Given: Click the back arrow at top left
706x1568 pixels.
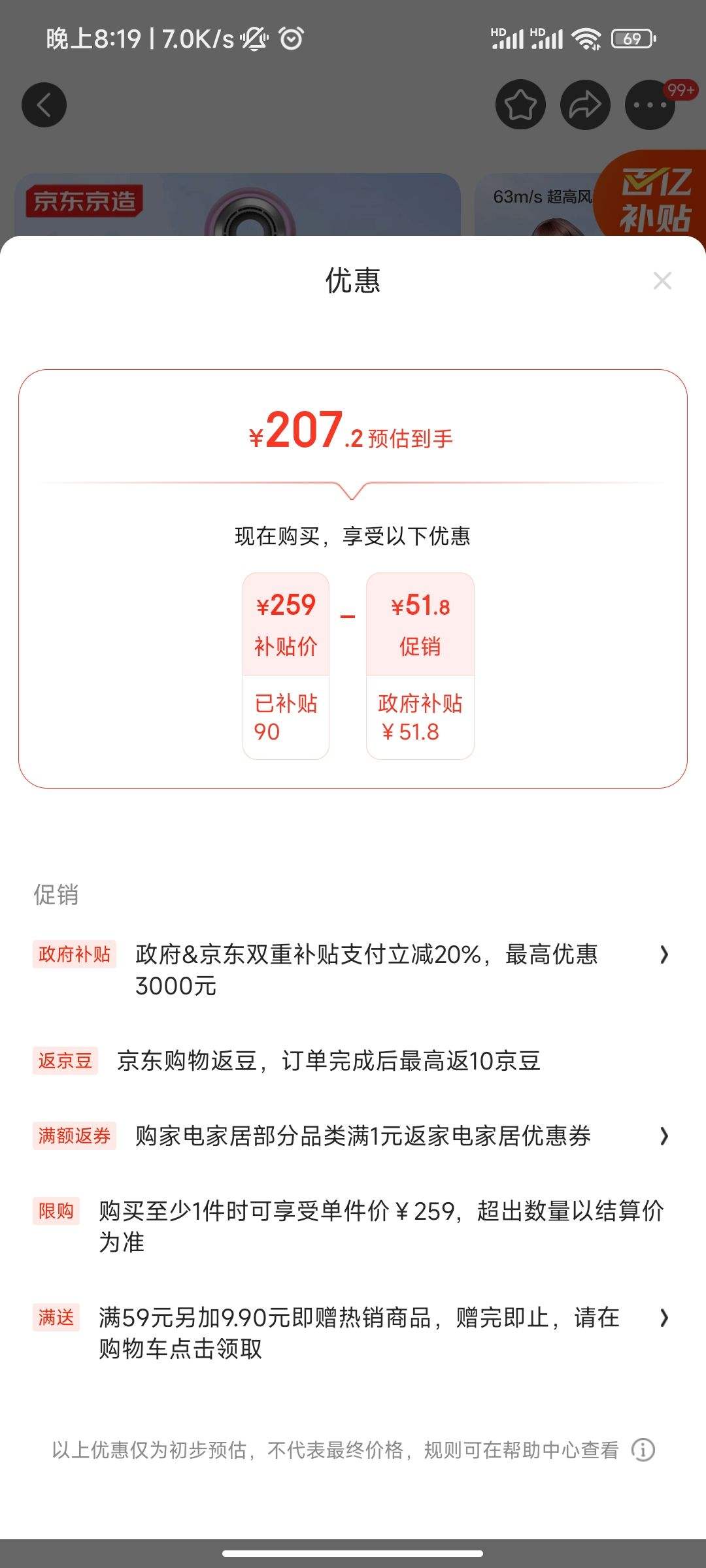Looking at the screenshot, I should click(44, 105).
